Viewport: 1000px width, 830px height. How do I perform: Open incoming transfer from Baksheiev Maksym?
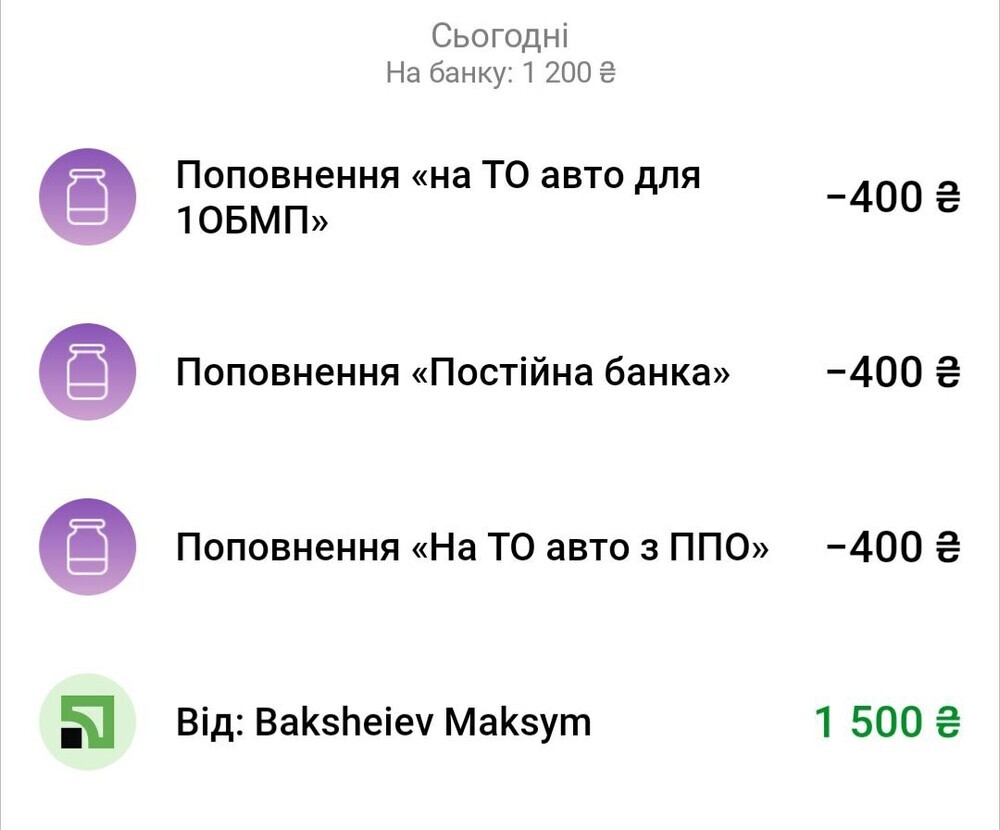(384, 722)
